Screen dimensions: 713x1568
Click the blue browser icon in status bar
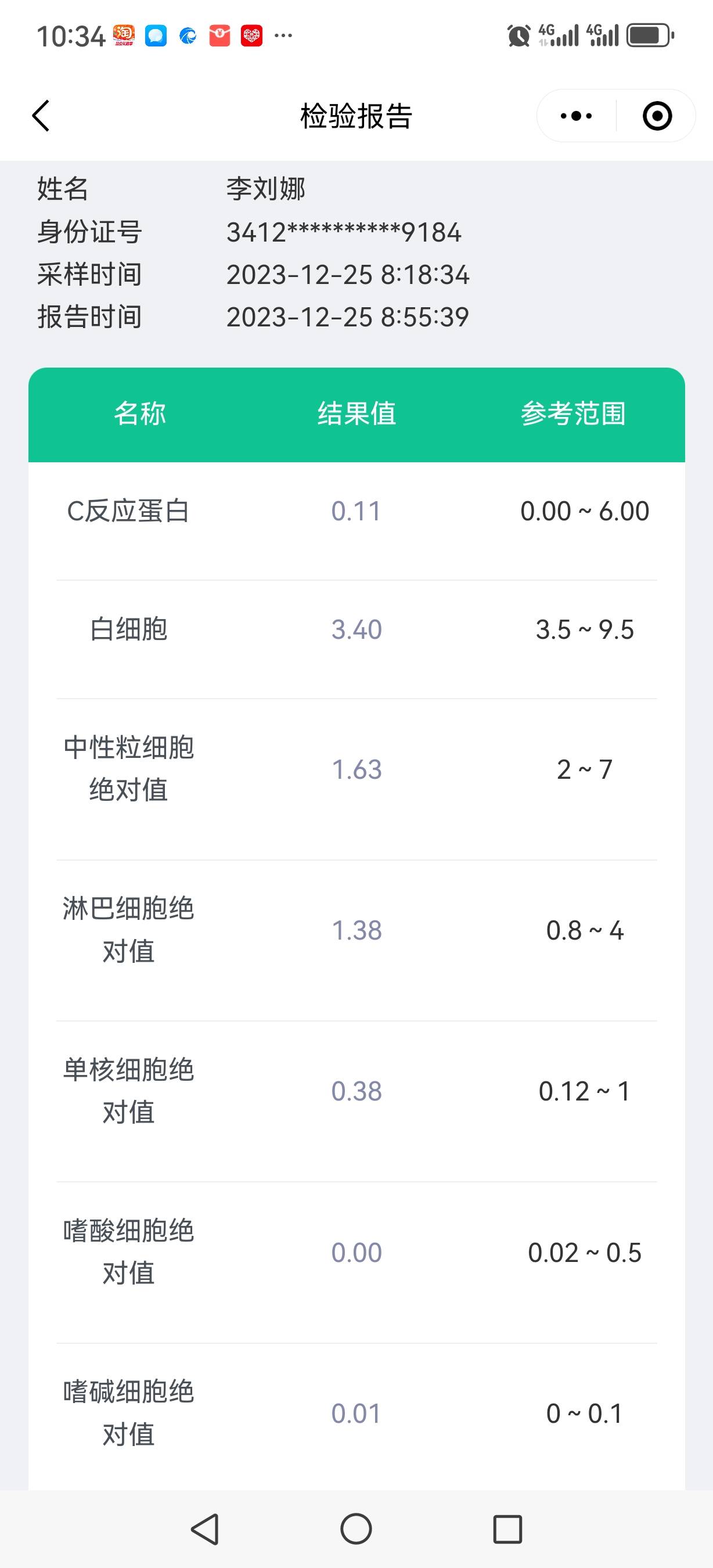pos(188,35)
